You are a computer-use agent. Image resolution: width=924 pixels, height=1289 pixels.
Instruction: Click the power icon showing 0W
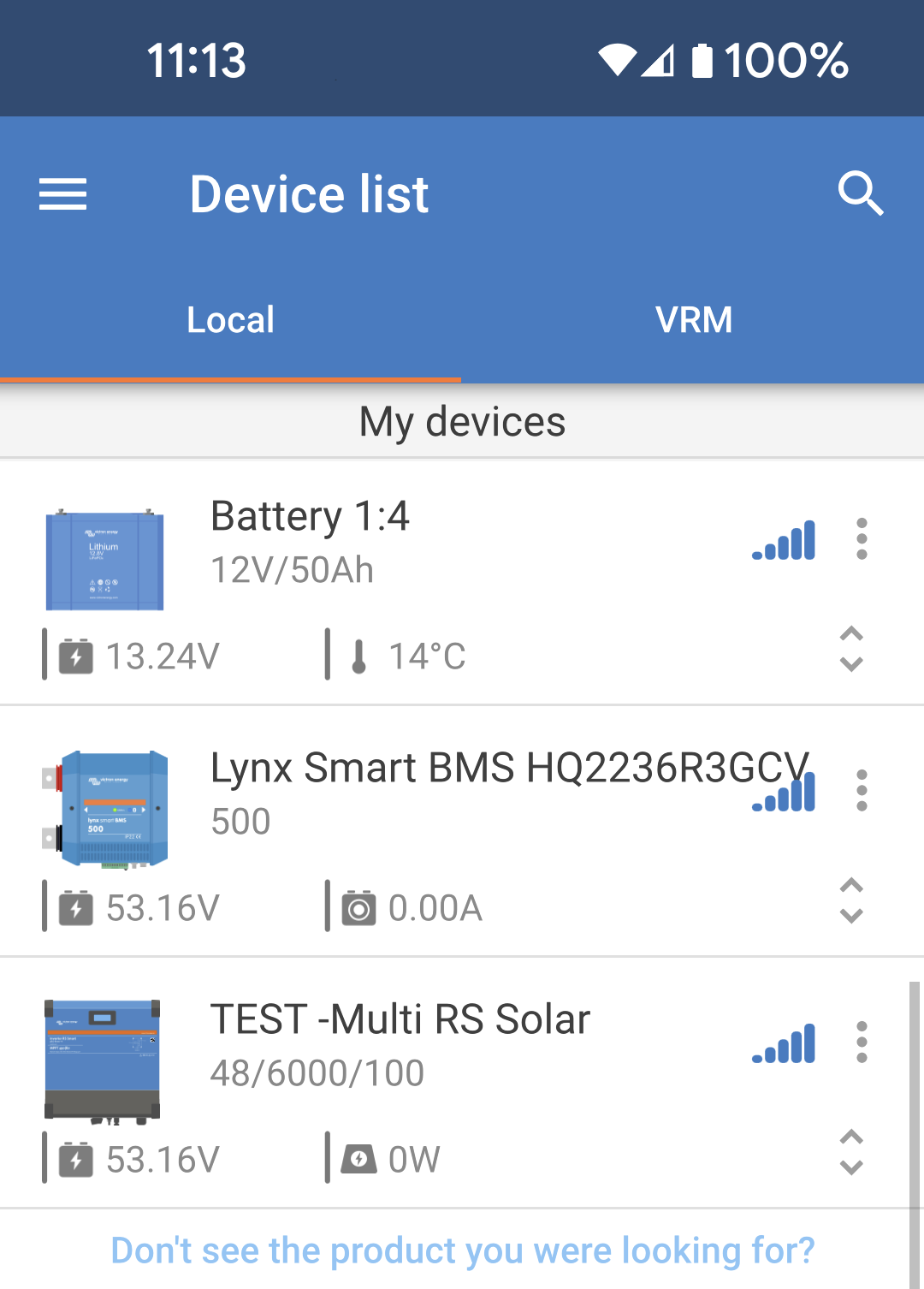[x=358, y=1159]
